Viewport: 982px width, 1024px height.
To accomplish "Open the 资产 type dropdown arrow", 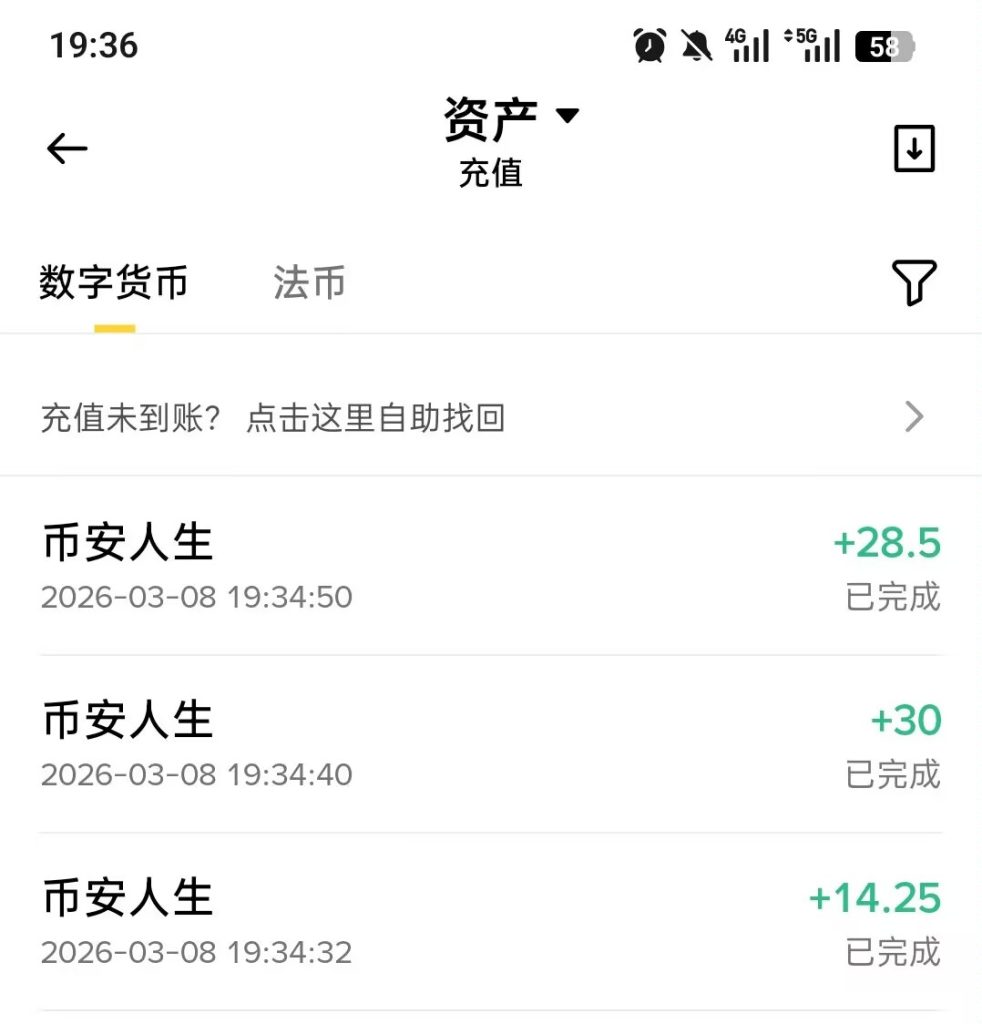I will [567, 115].
